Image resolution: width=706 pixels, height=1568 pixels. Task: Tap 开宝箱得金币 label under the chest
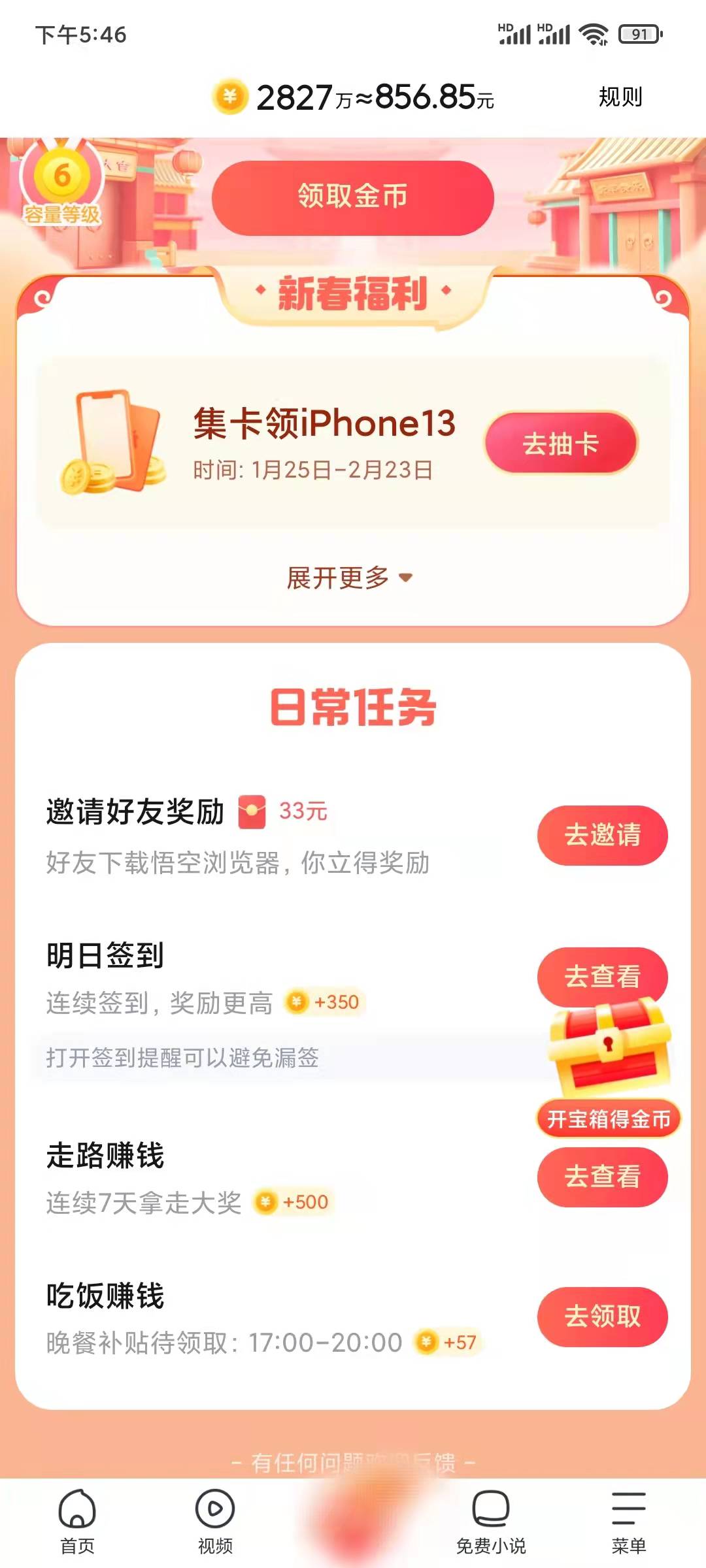point(608,1117)
